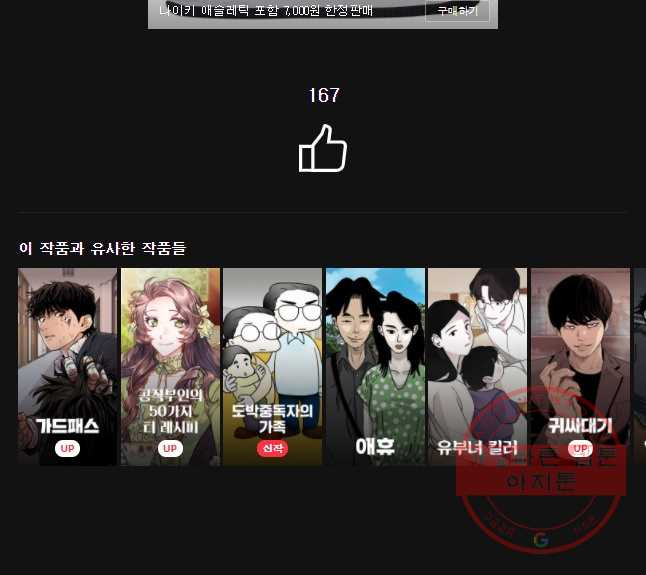This screenshot has height=575, width=646.
Task: Open 공작부인의 50가지 티 레시피
Action: (170, 365)
